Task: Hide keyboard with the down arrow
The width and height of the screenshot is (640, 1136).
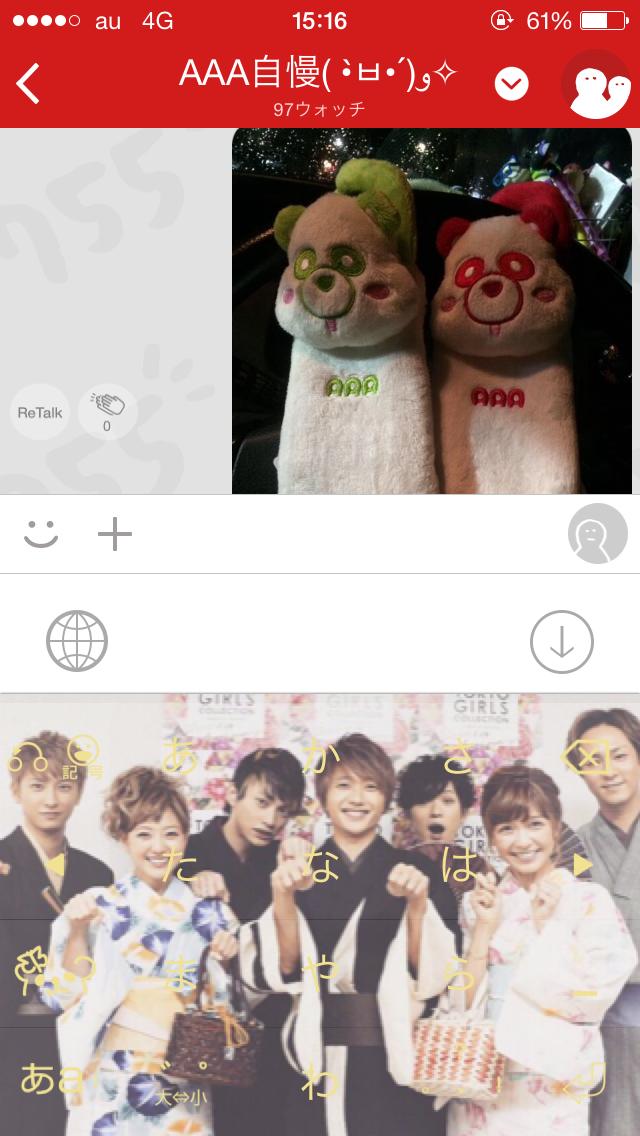Action: (561, 641)
